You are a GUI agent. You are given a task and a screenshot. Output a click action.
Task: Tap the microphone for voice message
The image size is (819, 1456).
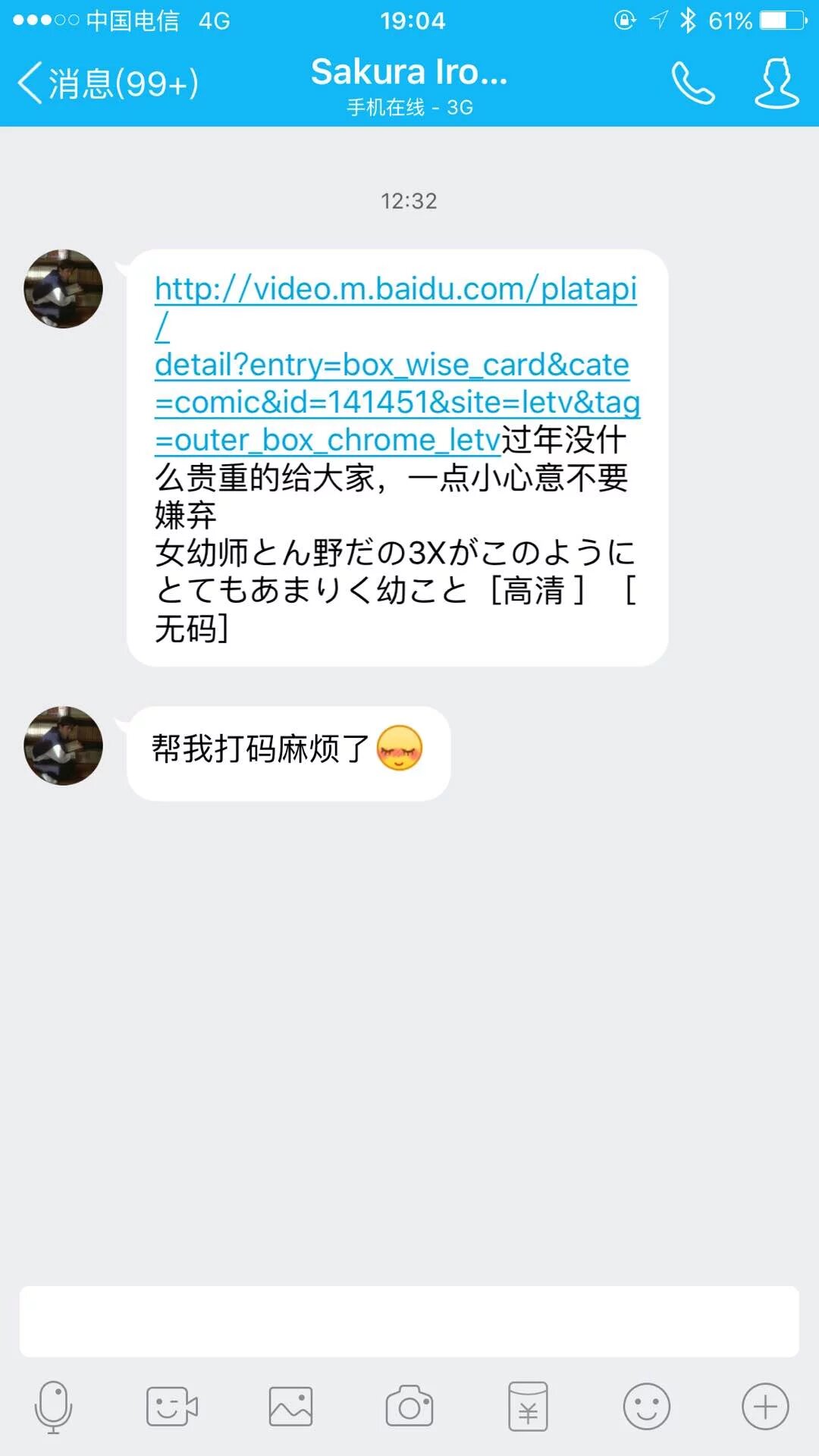point(53,1407)
